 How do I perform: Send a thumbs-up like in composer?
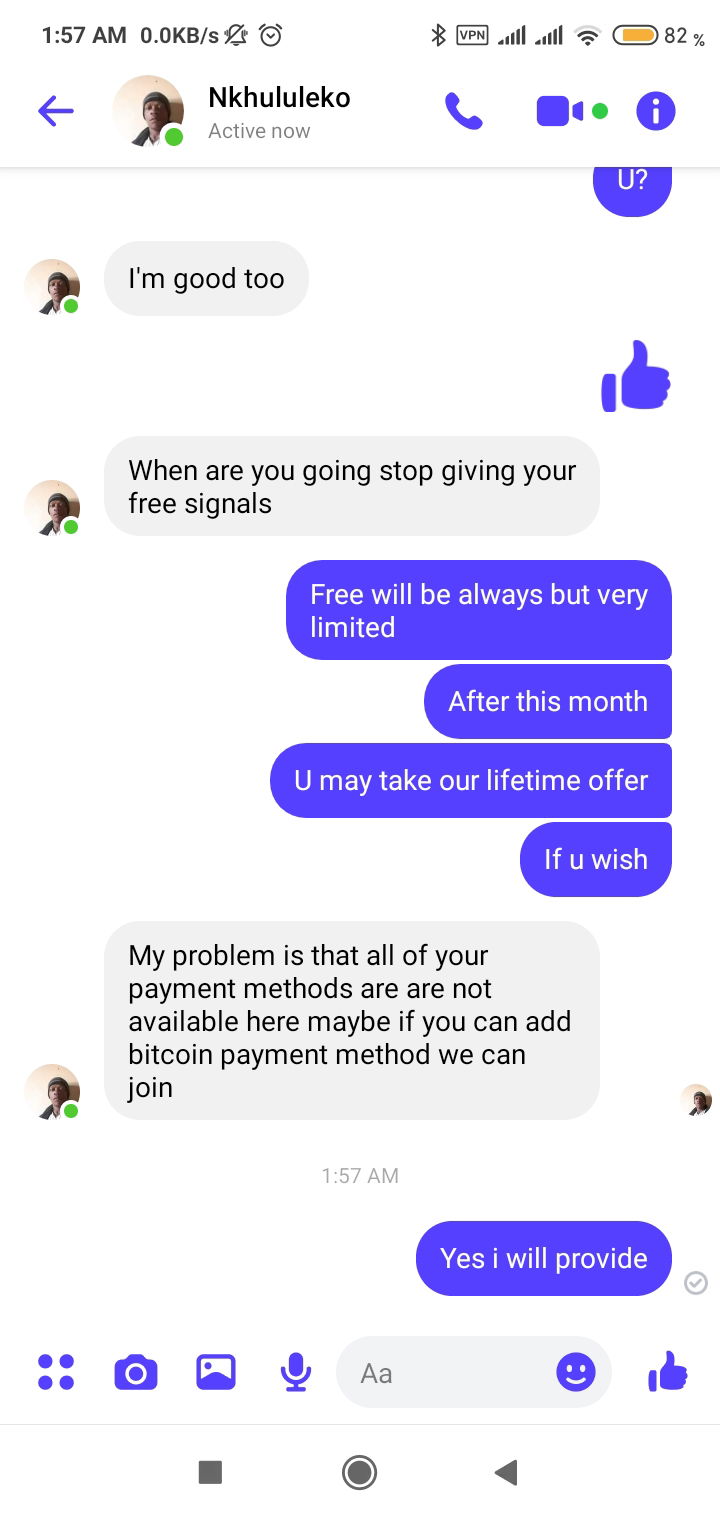tap(667, 1372)
